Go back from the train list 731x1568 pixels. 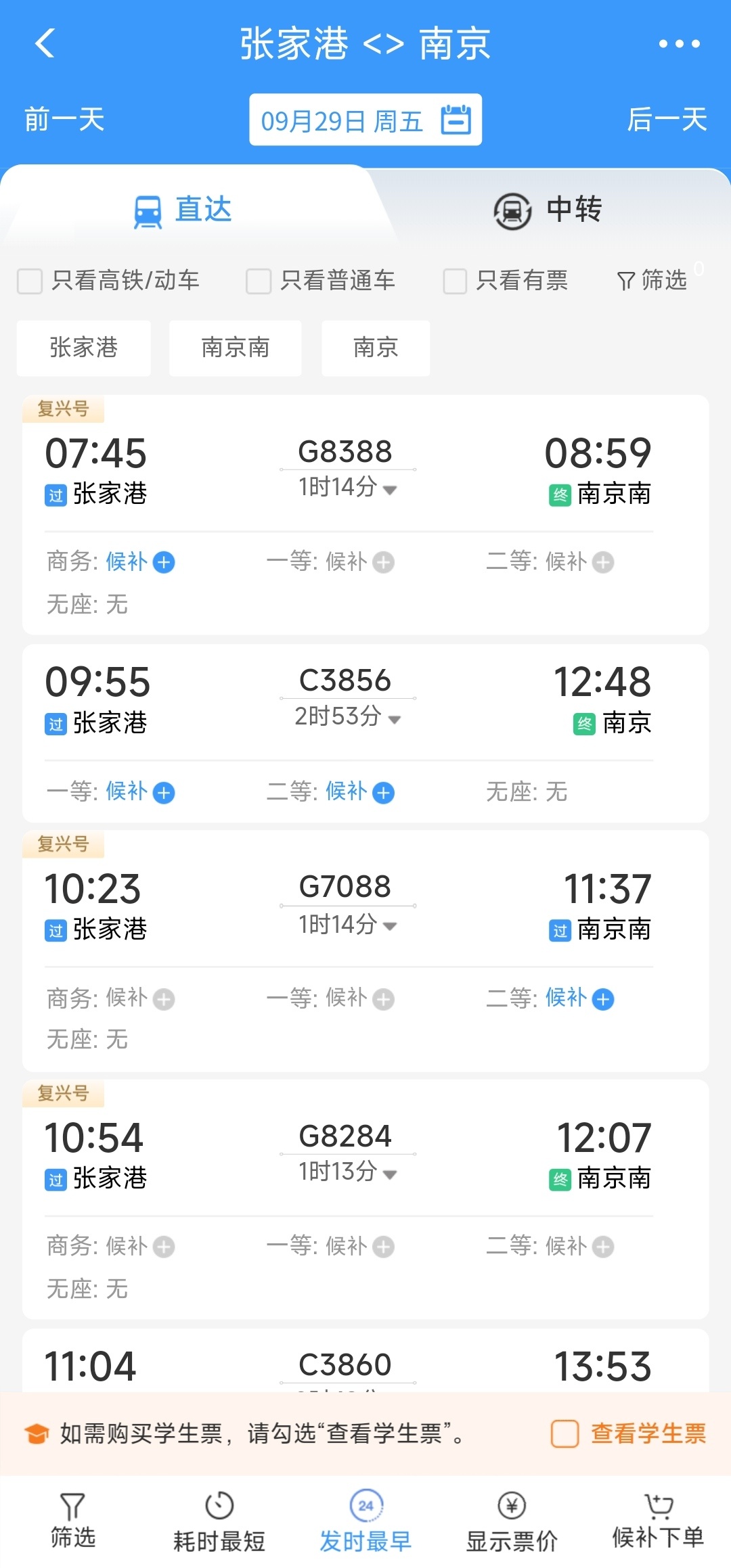(x=45, y=44)
